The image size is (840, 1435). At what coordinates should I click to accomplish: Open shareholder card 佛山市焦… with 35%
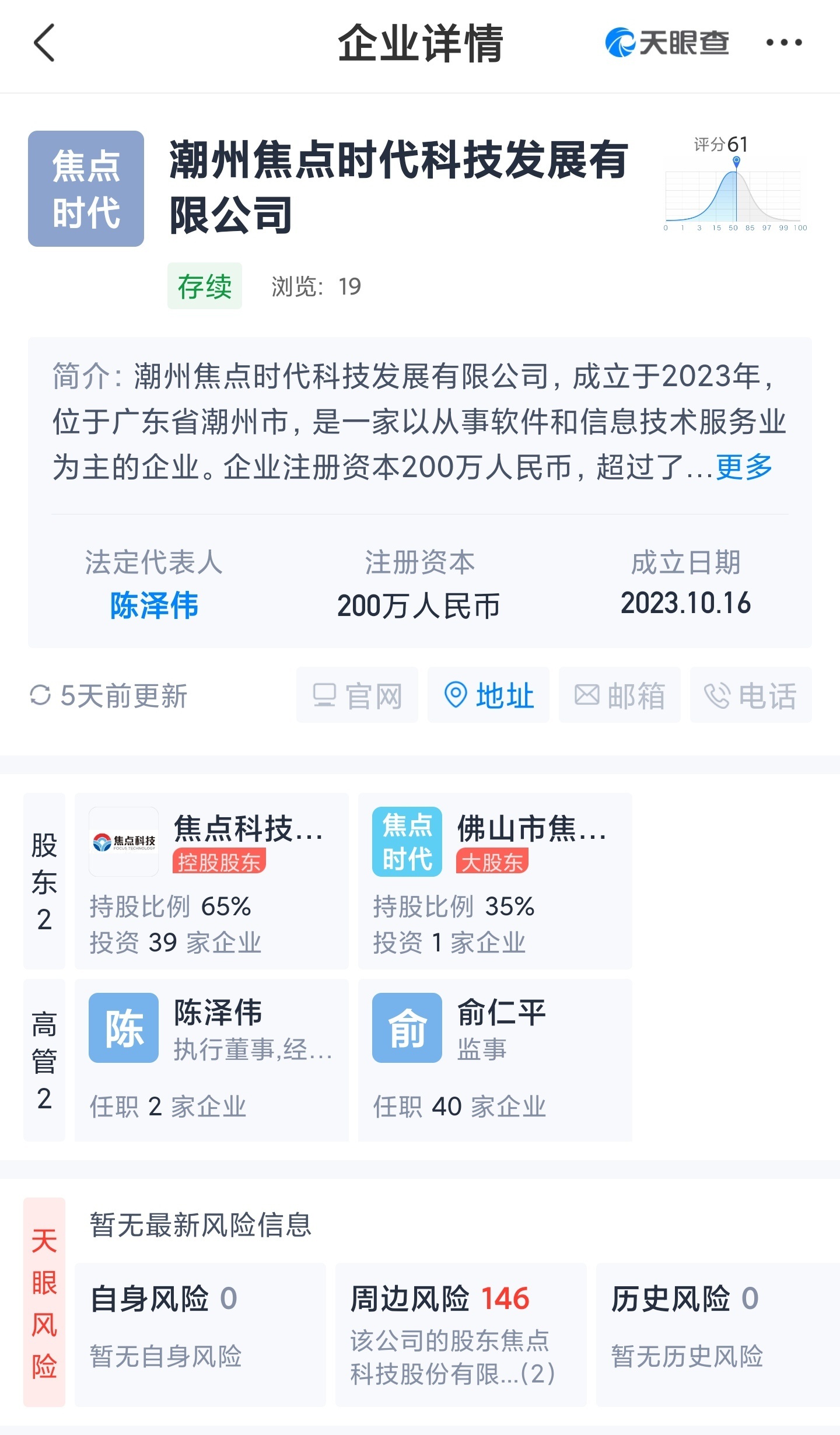(495, 881)
